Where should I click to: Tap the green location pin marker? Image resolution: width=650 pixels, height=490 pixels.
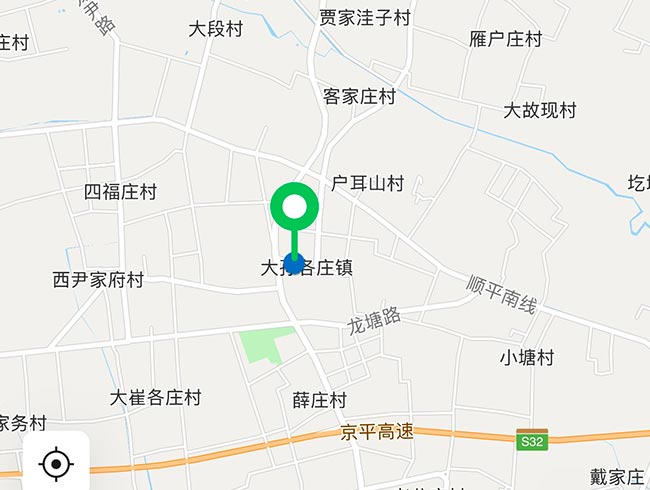pyautogui.click(x=294, y=210)
